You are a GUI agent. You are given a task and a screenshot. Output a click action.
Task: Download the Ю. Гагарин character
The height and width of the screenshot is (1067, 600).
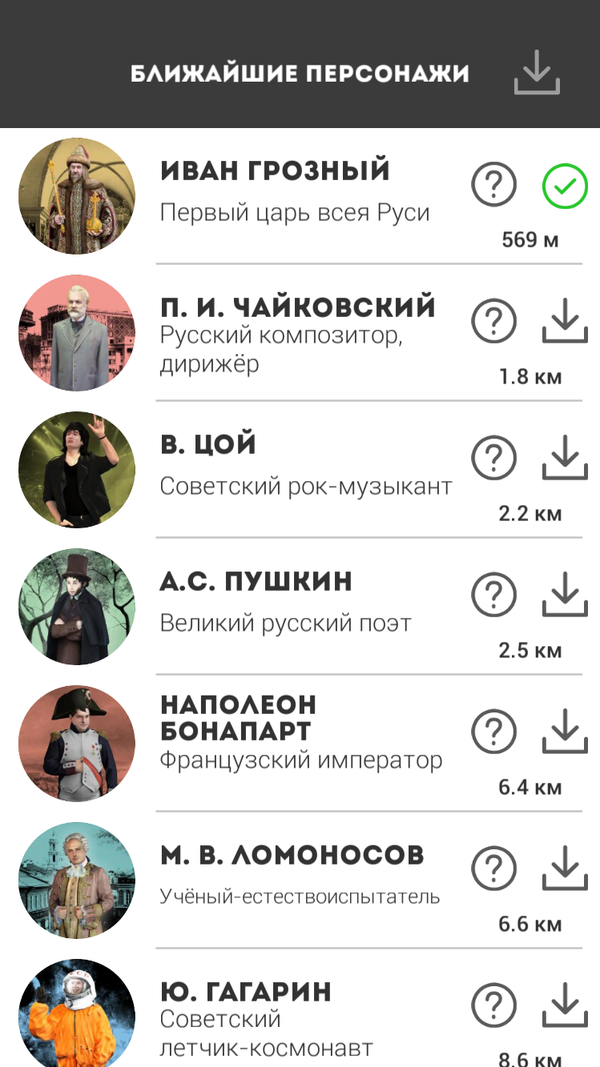tap(565, 1004)
